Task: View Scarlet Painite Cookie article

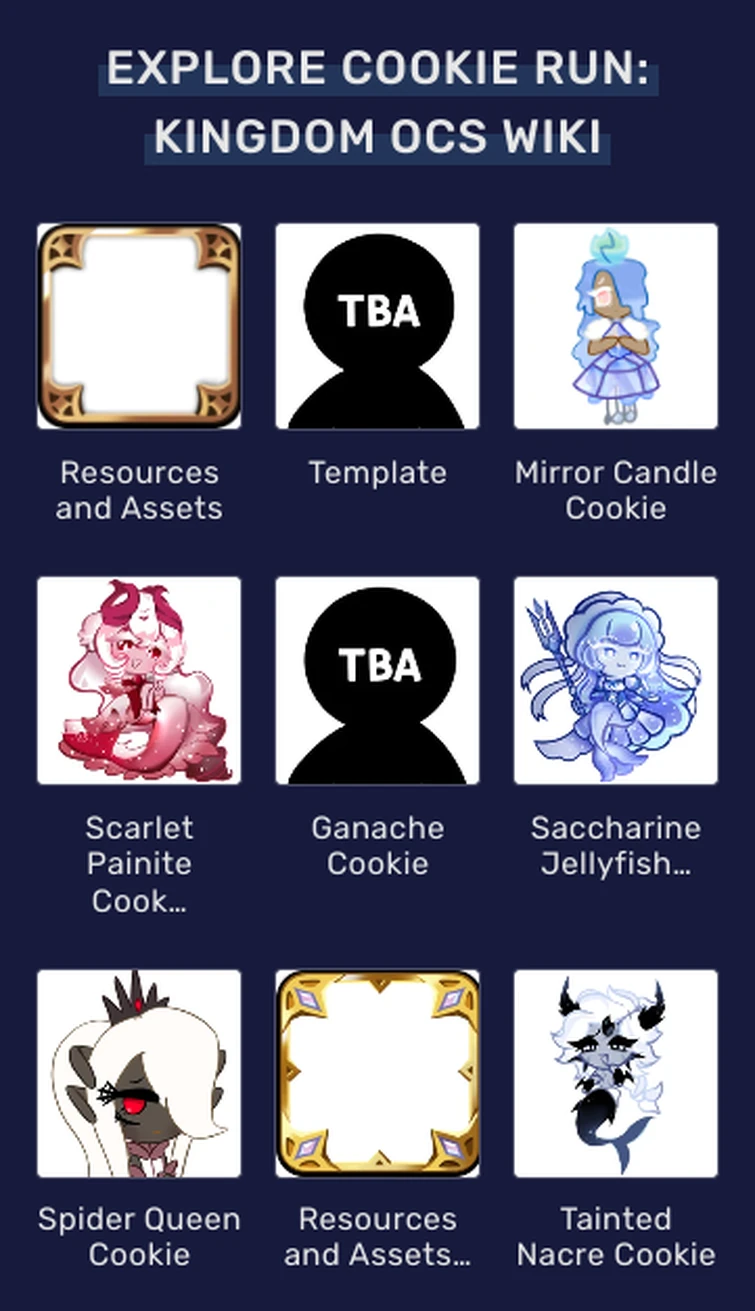Action: click(x=139, y=680)
